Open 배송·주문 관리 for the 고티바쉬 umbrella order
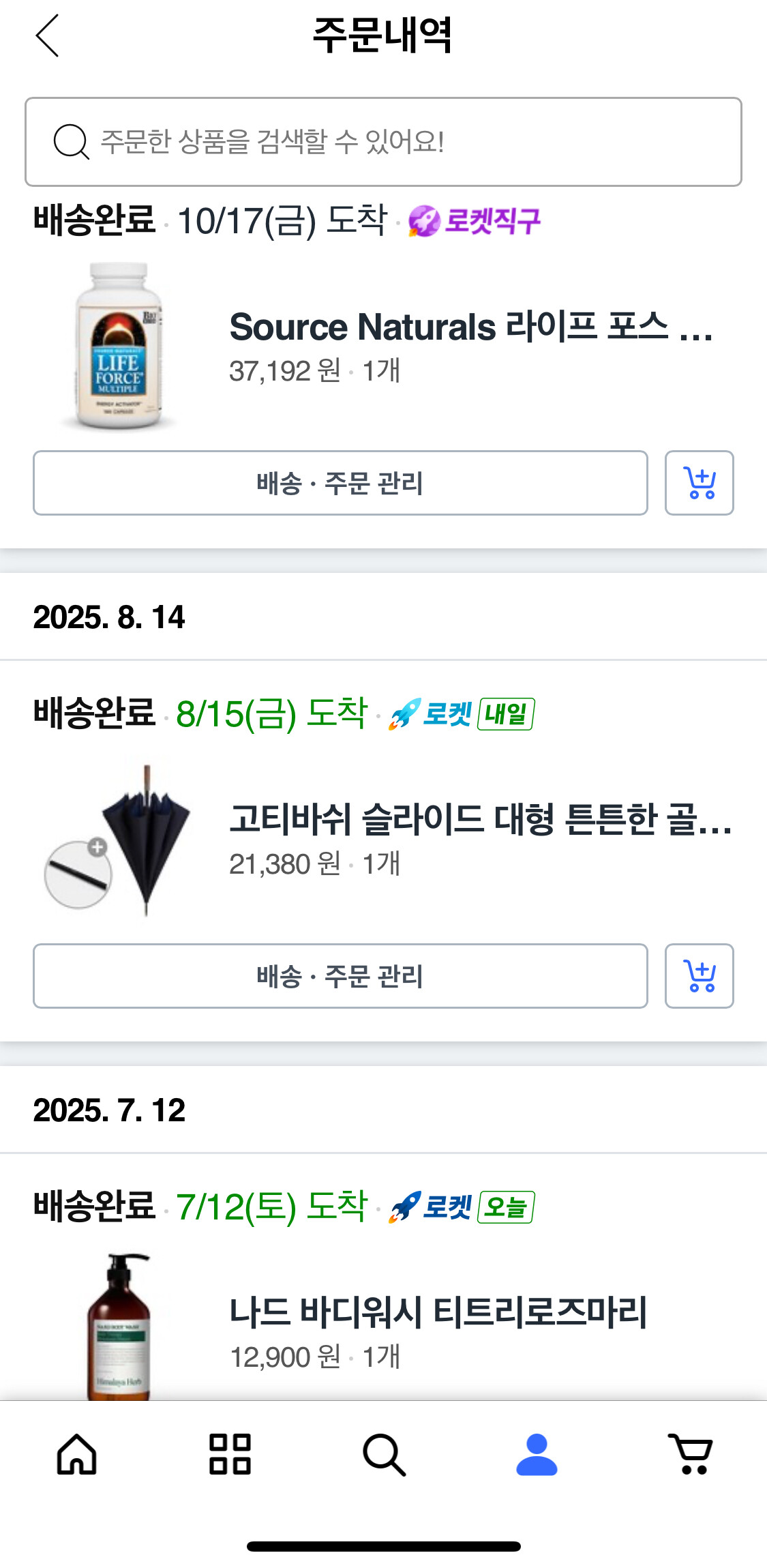 (x=340, y=976)
